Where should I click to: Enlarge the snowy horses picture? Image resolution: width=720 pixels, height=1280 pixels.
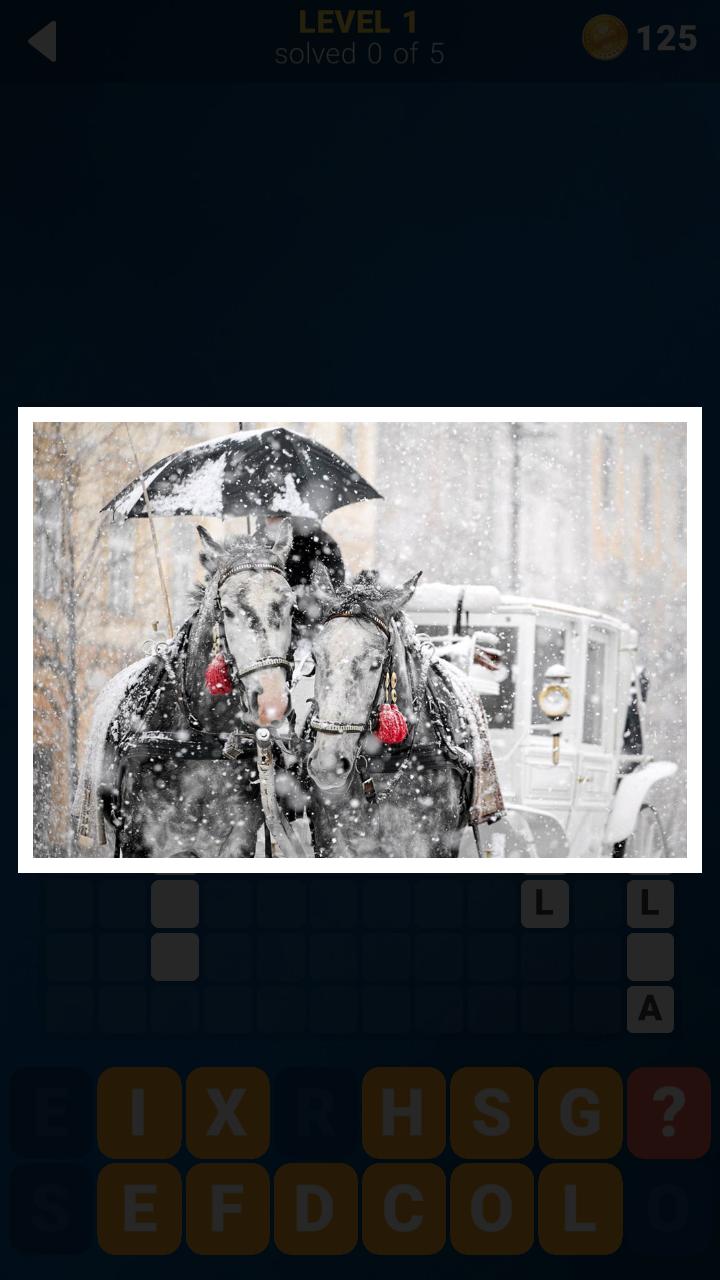[360, 640]
